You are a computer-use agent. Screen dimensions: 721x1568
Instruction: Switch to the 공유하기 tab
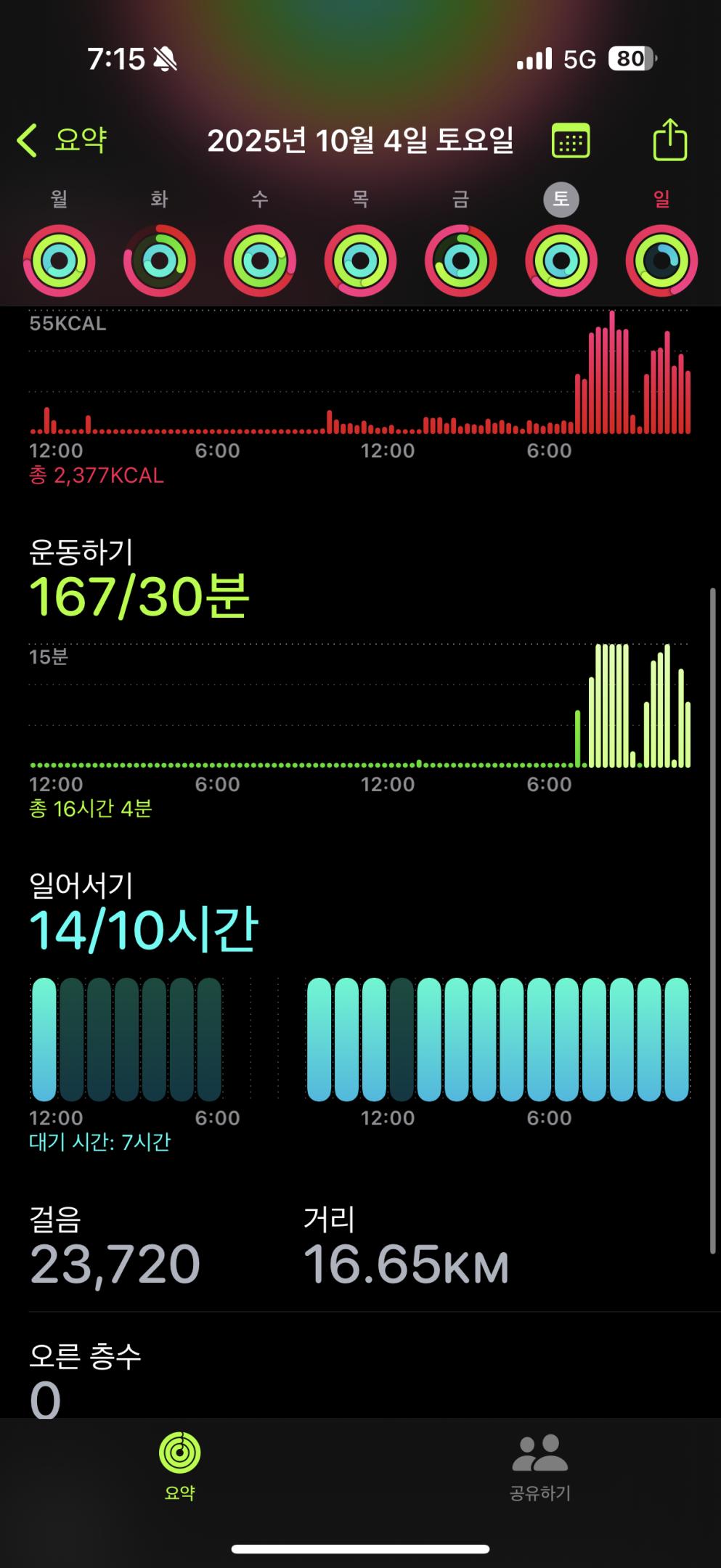point(540,1465)
